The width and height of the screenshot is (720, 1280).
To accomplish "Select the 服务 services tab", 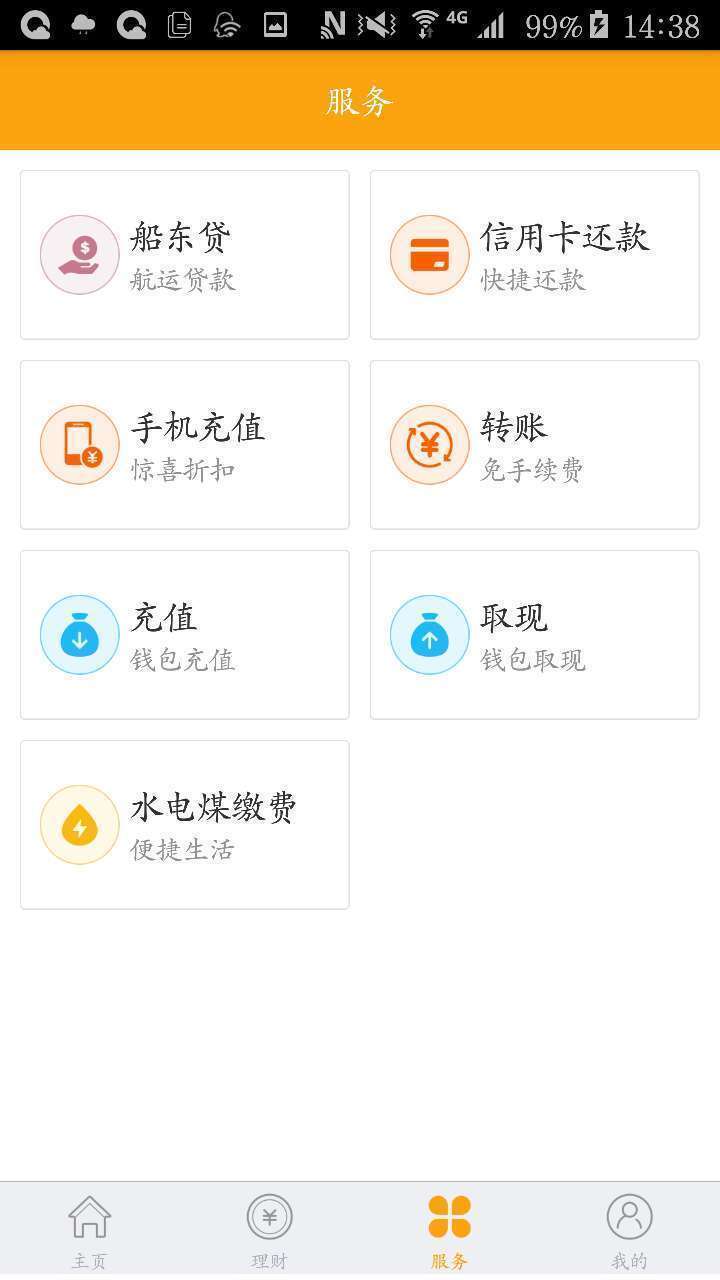I will point(450,1231).
